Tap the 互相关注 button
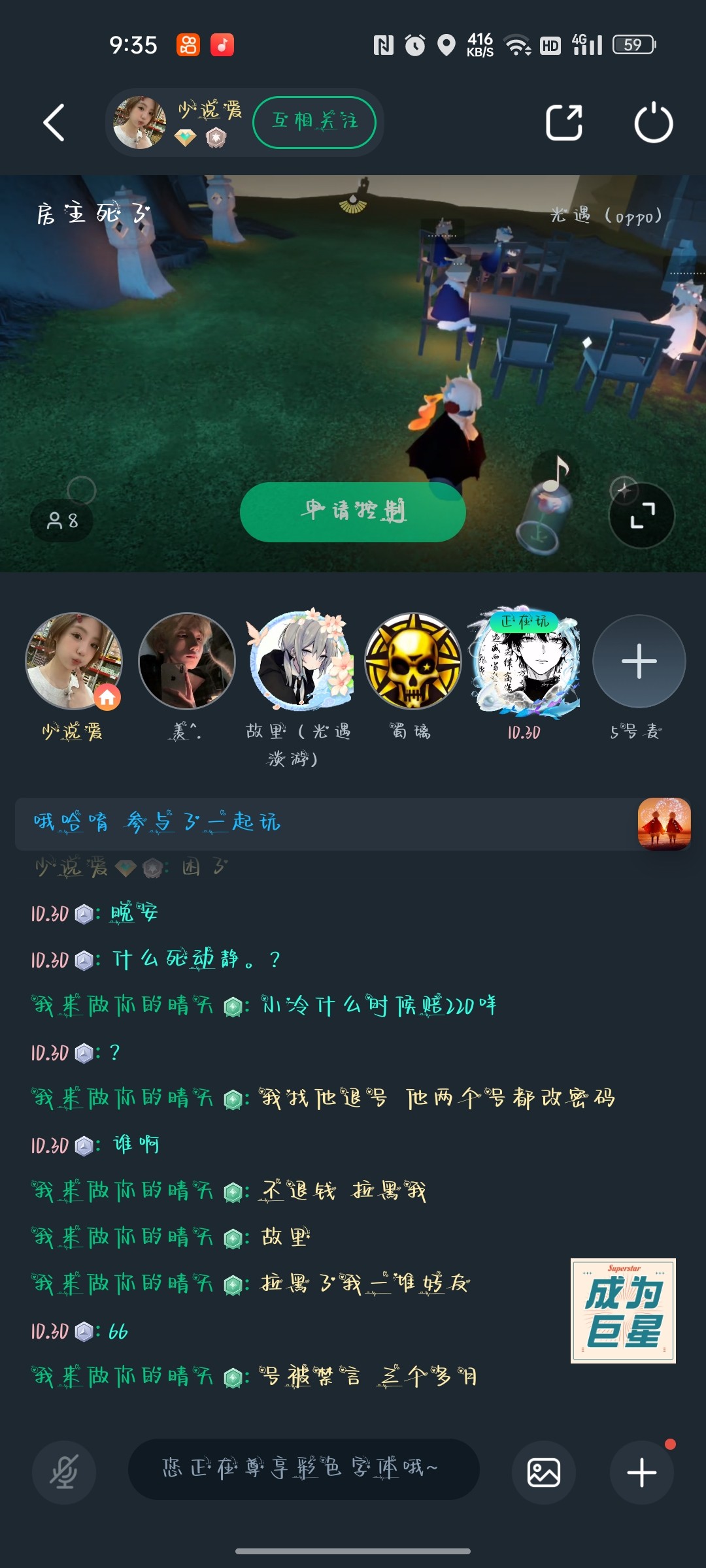Screen dimensions: 706x1568 click(x=314, y=122)
